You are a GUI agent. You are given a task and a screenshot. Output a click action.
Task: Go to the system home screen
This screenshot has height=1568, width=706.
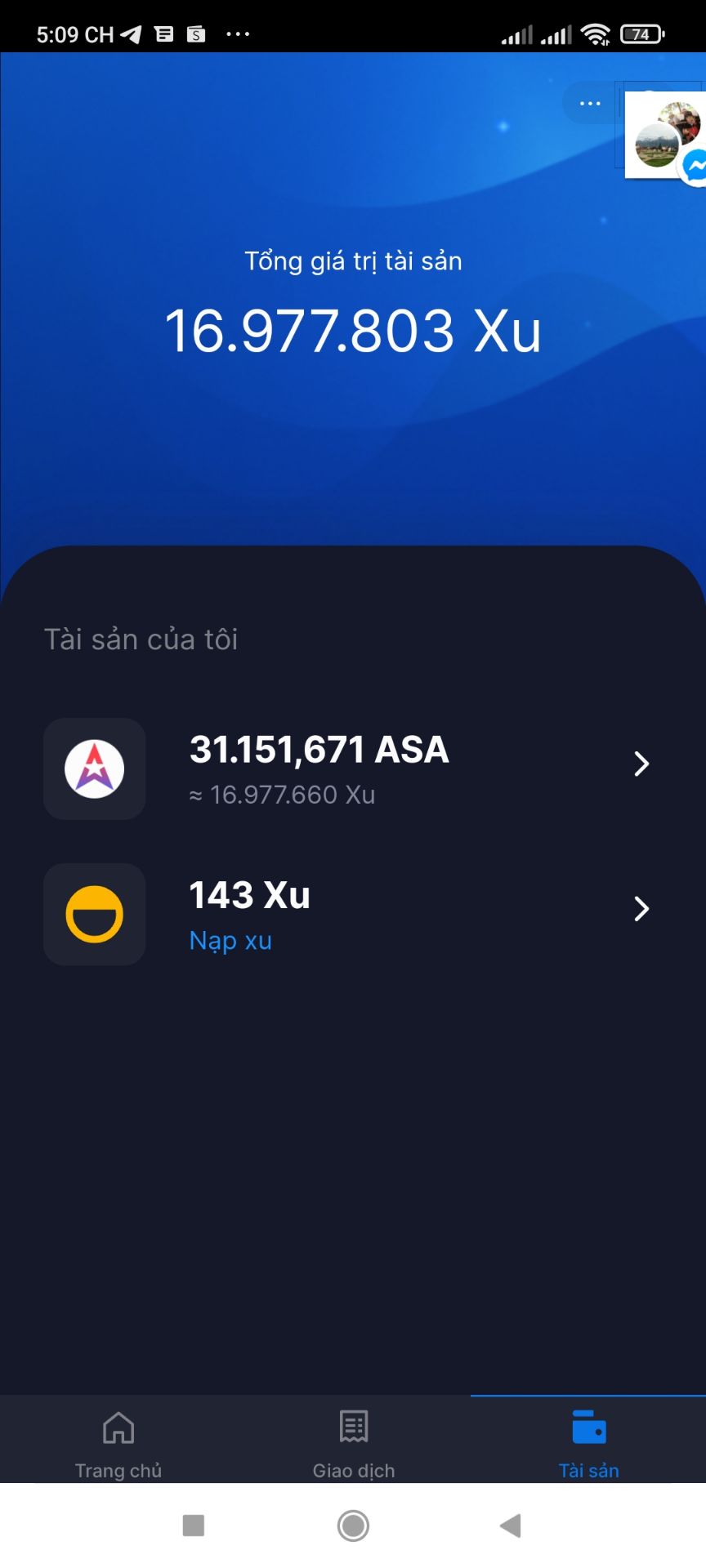(353, 1525)
